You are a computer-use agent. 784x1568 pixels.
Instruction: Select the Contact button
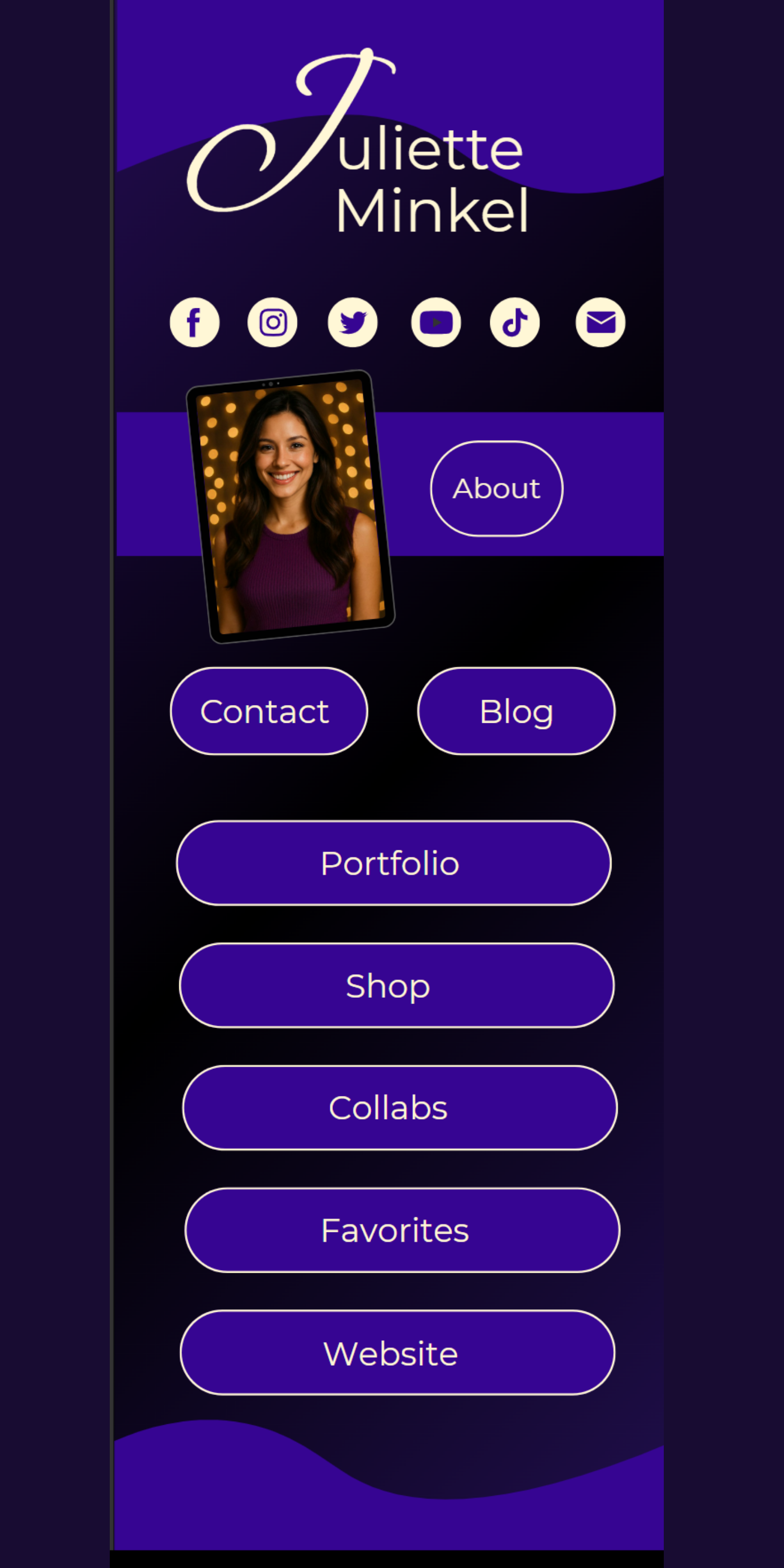point(269,711)
